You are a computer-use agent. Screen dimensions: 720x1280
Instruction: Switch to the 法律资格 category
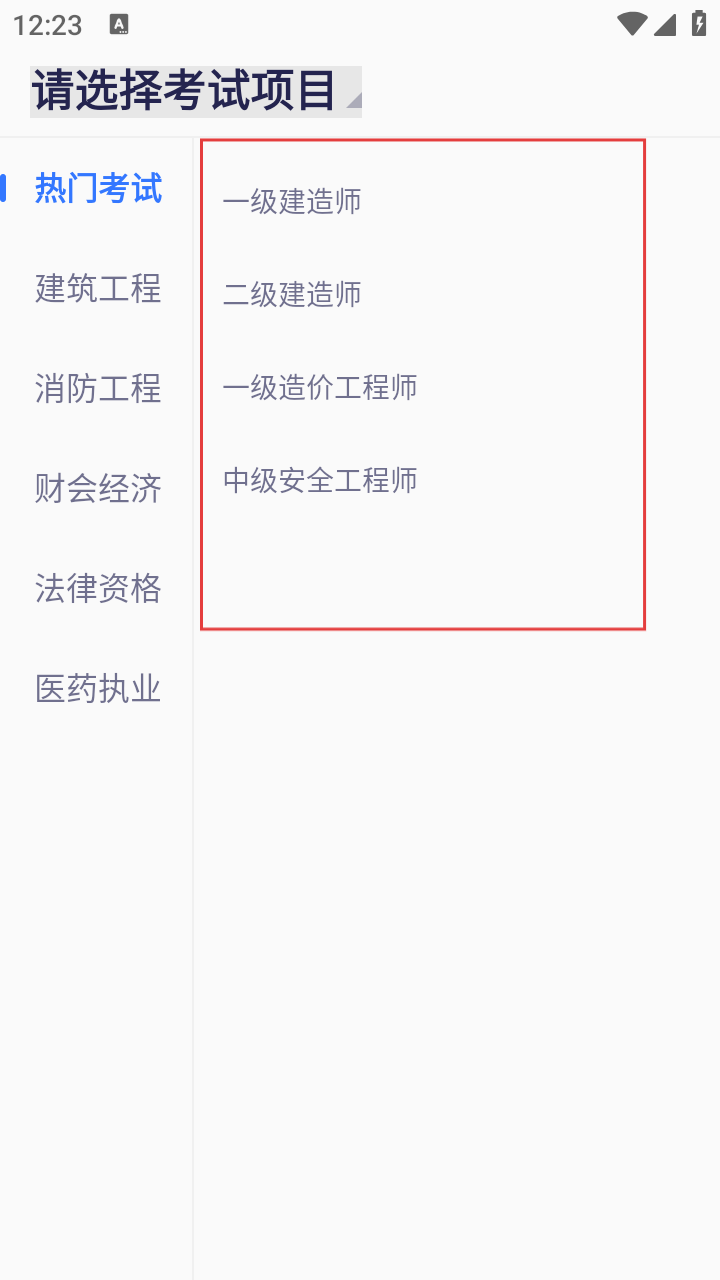pos(98,588)
